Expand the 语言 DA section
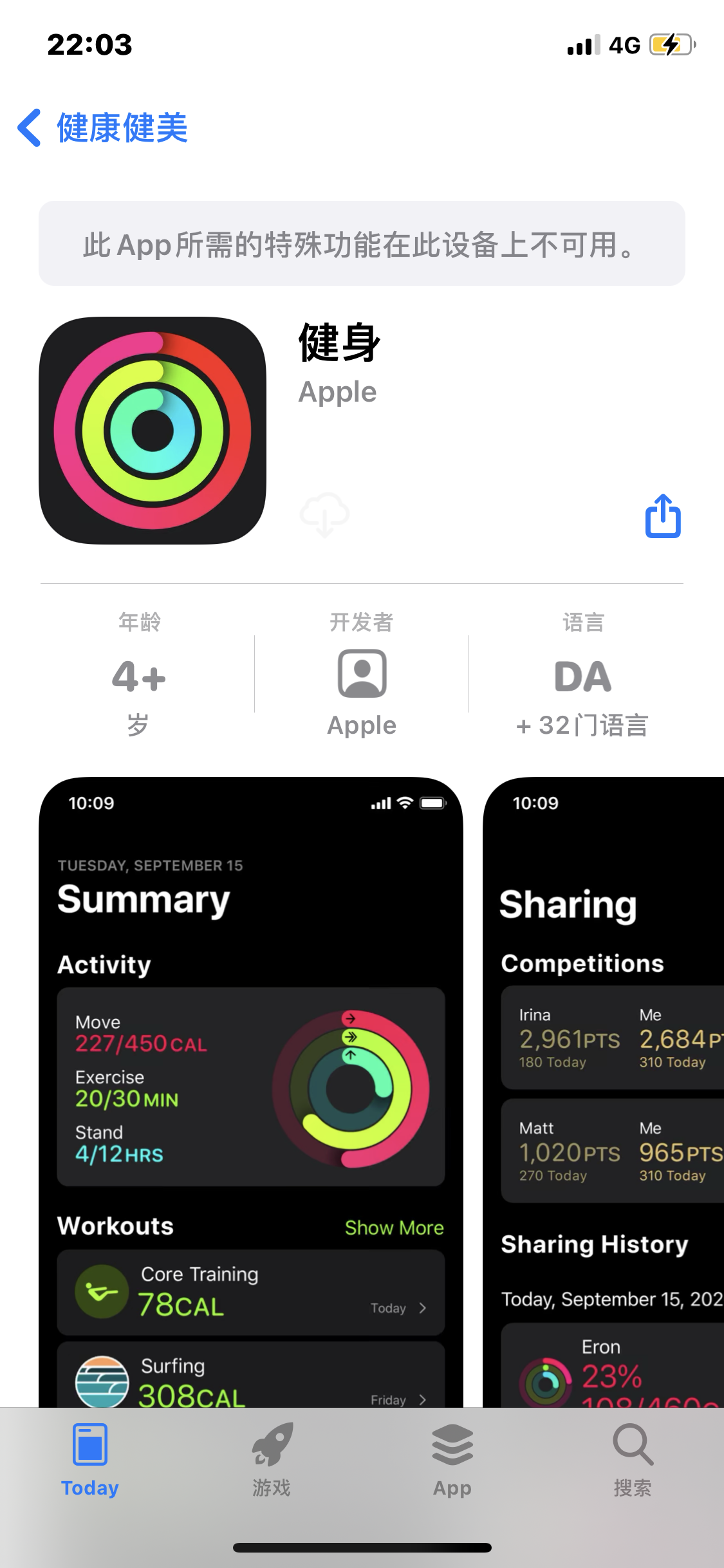724x1568 pixels. tap(582, 675)
